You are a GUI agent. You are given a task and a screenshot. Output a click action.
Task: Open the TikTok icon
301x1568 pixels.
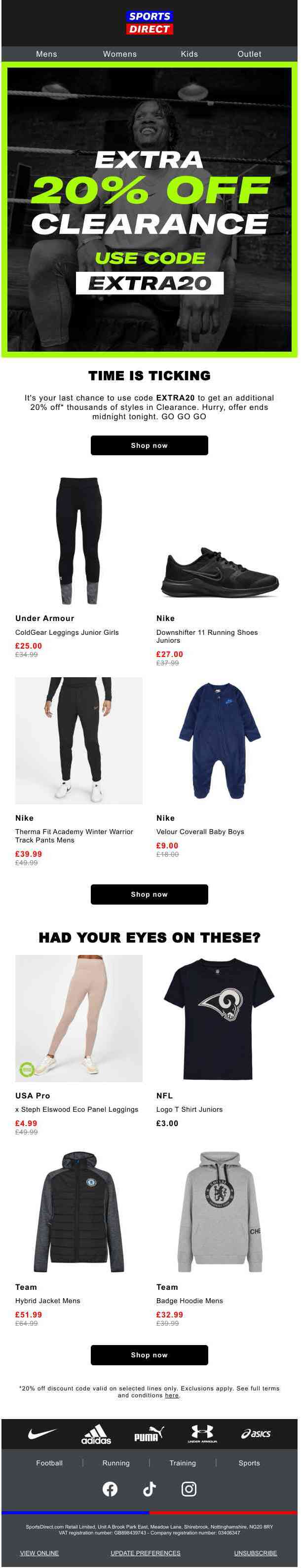tap(150, 1489)
